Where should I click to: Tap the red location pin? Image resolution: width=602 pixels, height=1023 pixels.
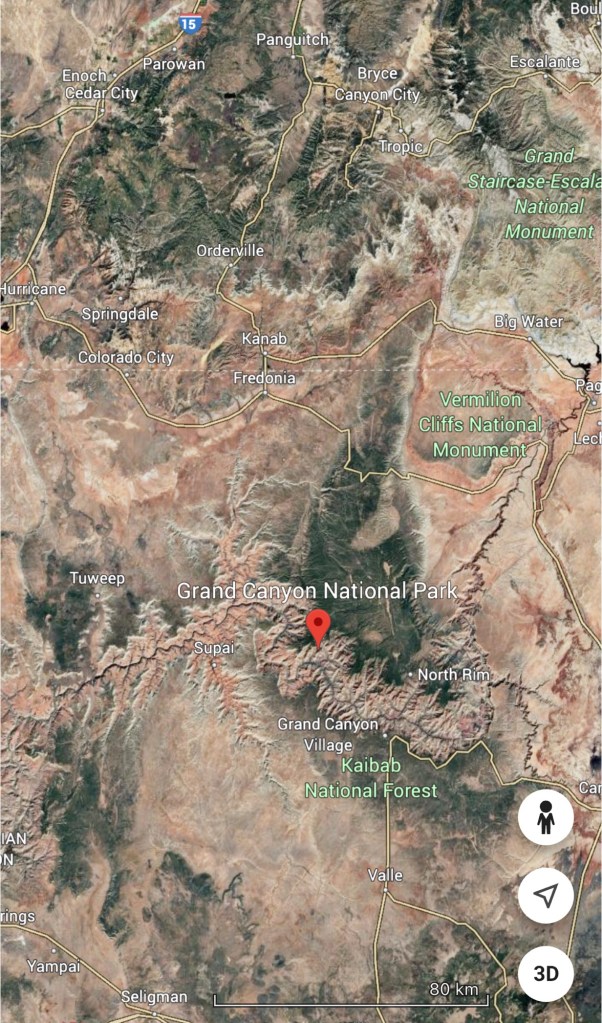click(318, 628)
